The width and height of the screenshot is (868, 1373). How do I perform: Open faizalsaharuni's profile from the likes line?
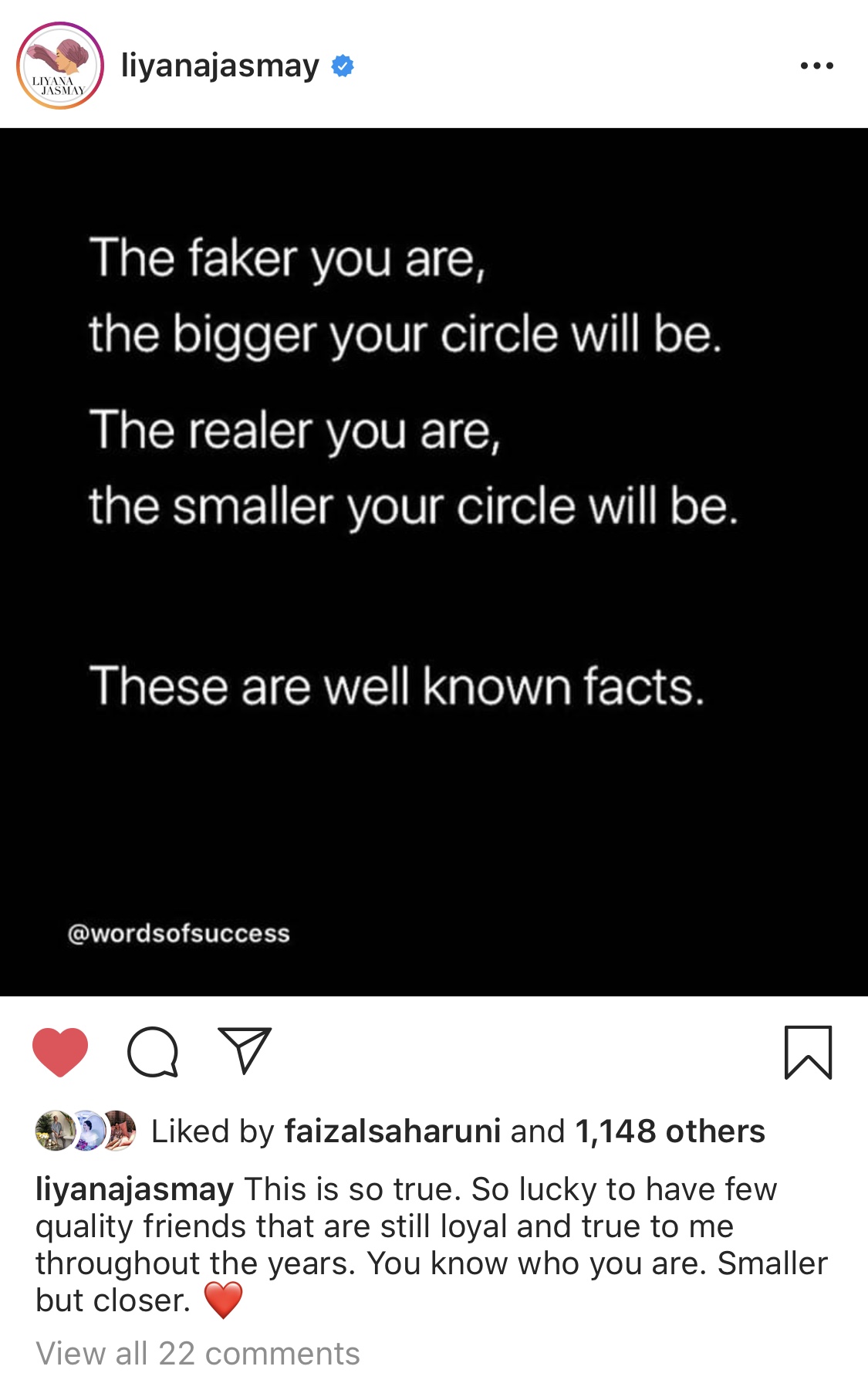pyautogui.click(x=392, y=1131)
